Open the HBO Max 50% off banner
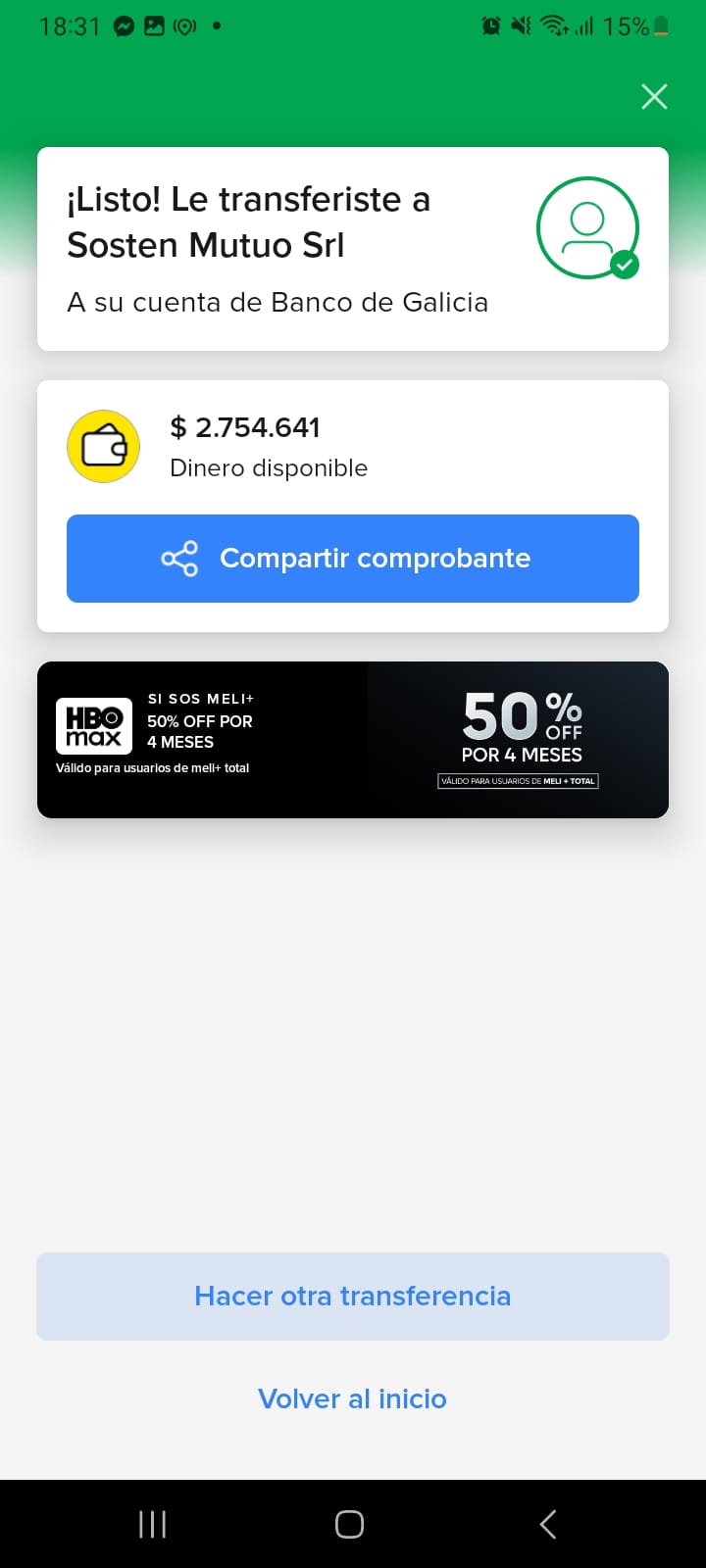 (353, 740)
